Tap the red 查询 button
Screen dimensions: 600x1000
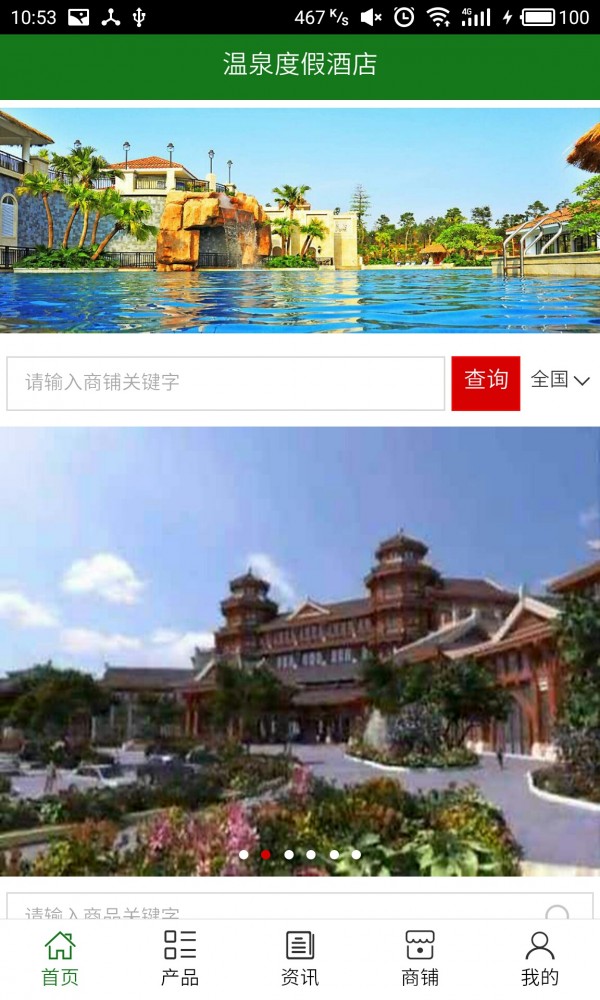point(486,383)
